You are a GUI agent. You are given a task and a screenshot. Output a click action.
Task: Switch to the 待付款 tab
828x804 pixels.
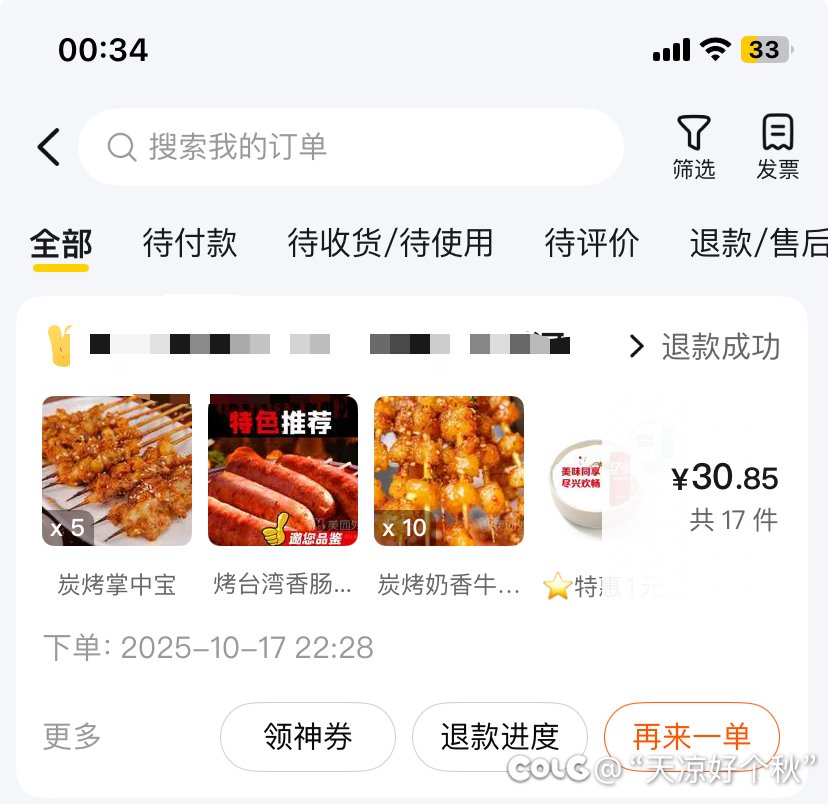pos(190,243)
